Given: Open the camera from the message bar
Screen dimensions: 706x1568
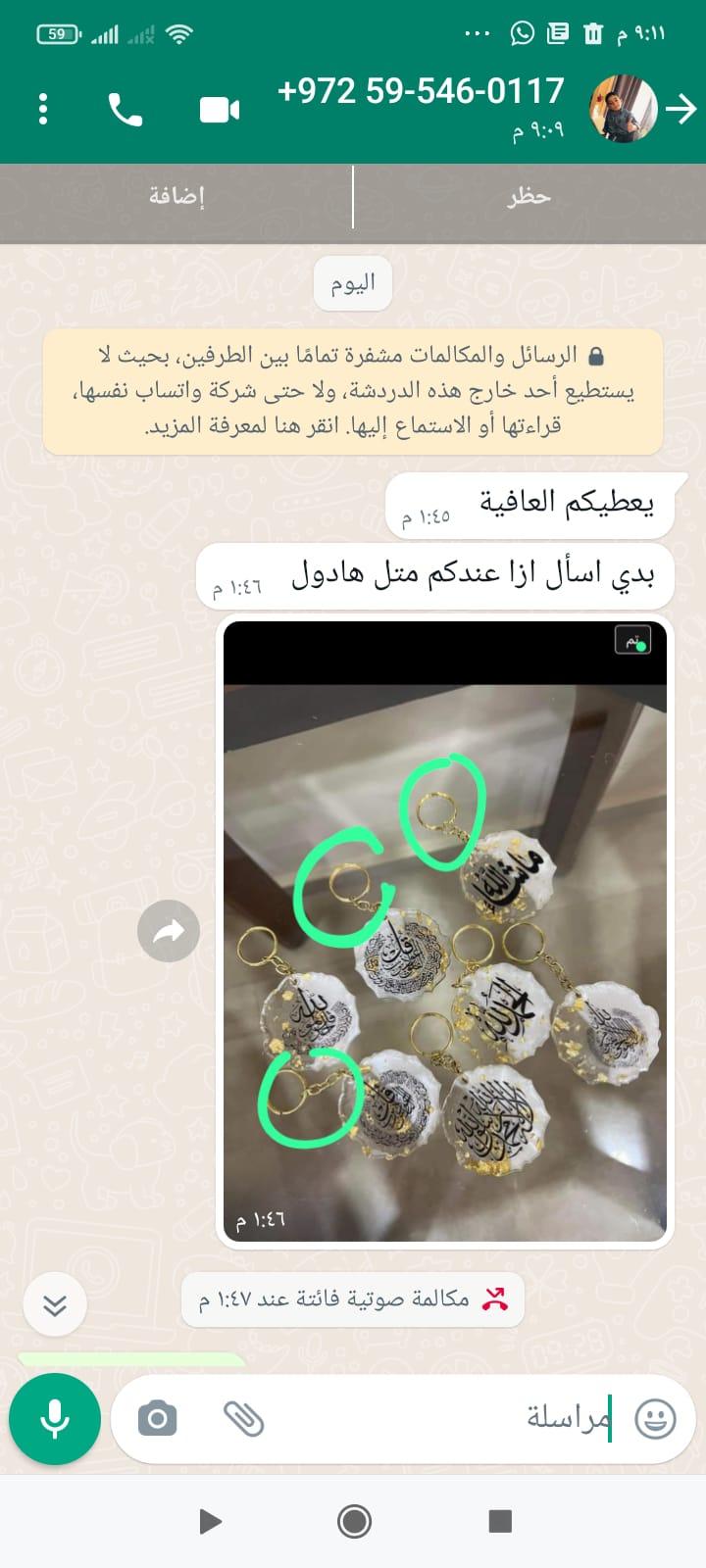Looking at the screenshot, I should [157, 1419].
